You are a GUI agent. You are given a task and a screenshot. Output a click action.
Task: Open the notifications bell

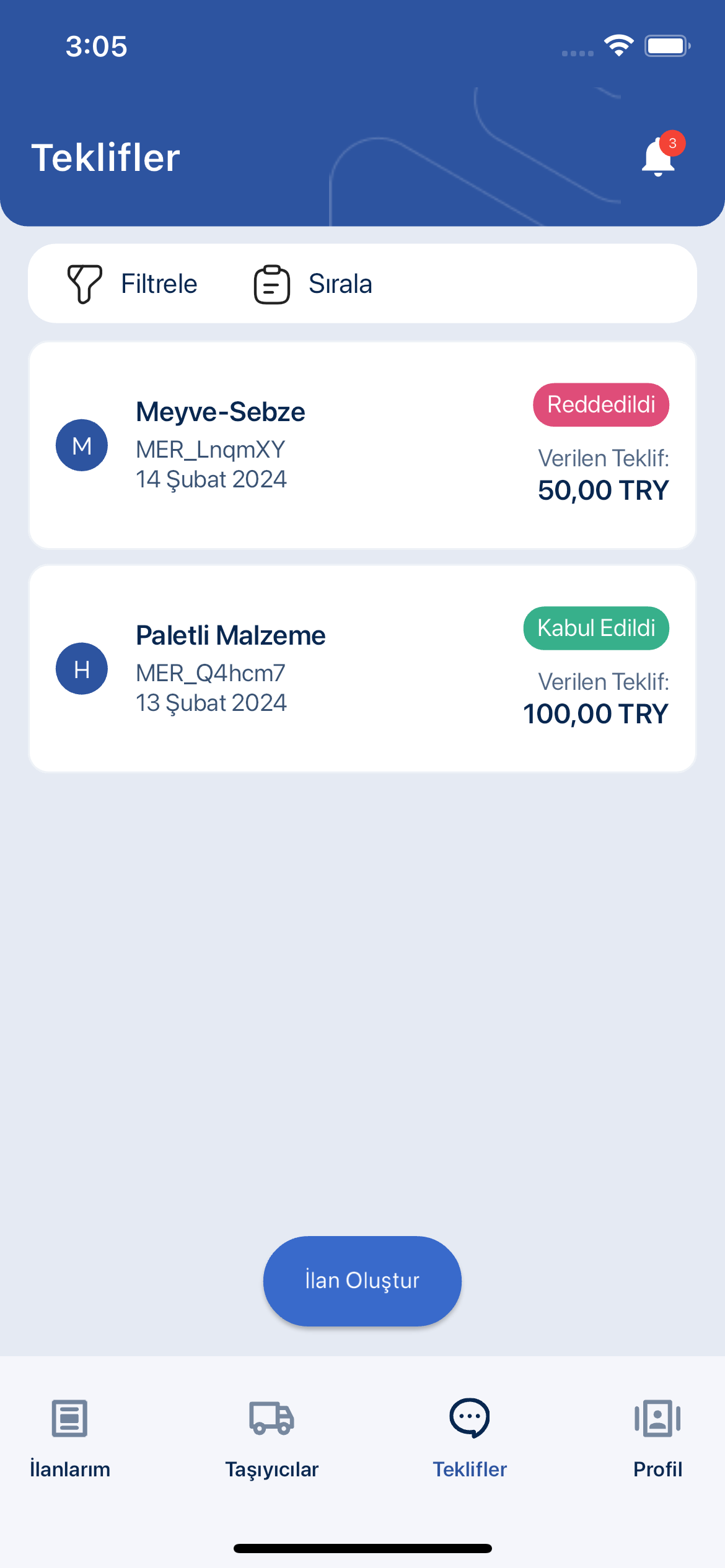click(x=659, y=157)
